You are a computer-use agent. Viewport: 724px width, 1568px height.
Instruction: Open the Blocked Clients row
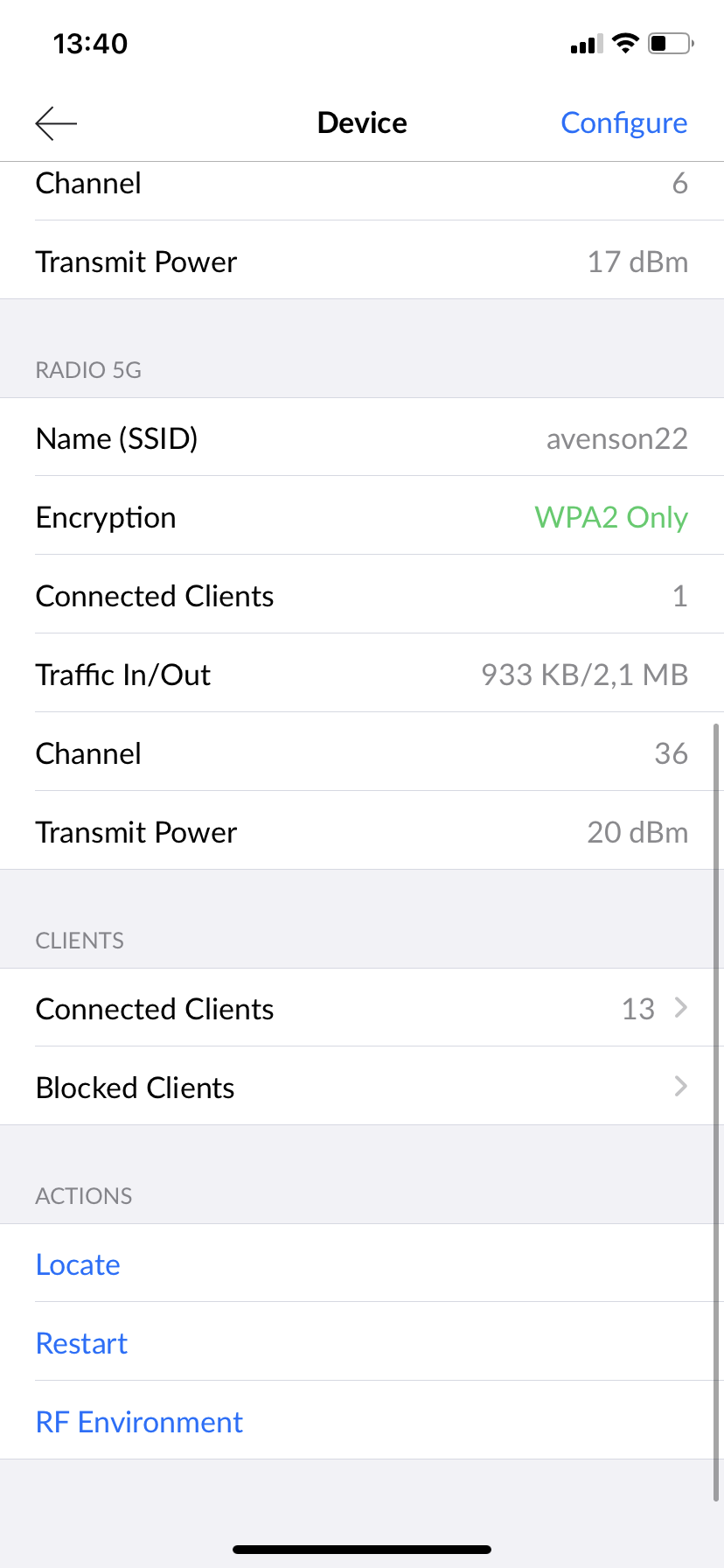(x=362, y=1087)
